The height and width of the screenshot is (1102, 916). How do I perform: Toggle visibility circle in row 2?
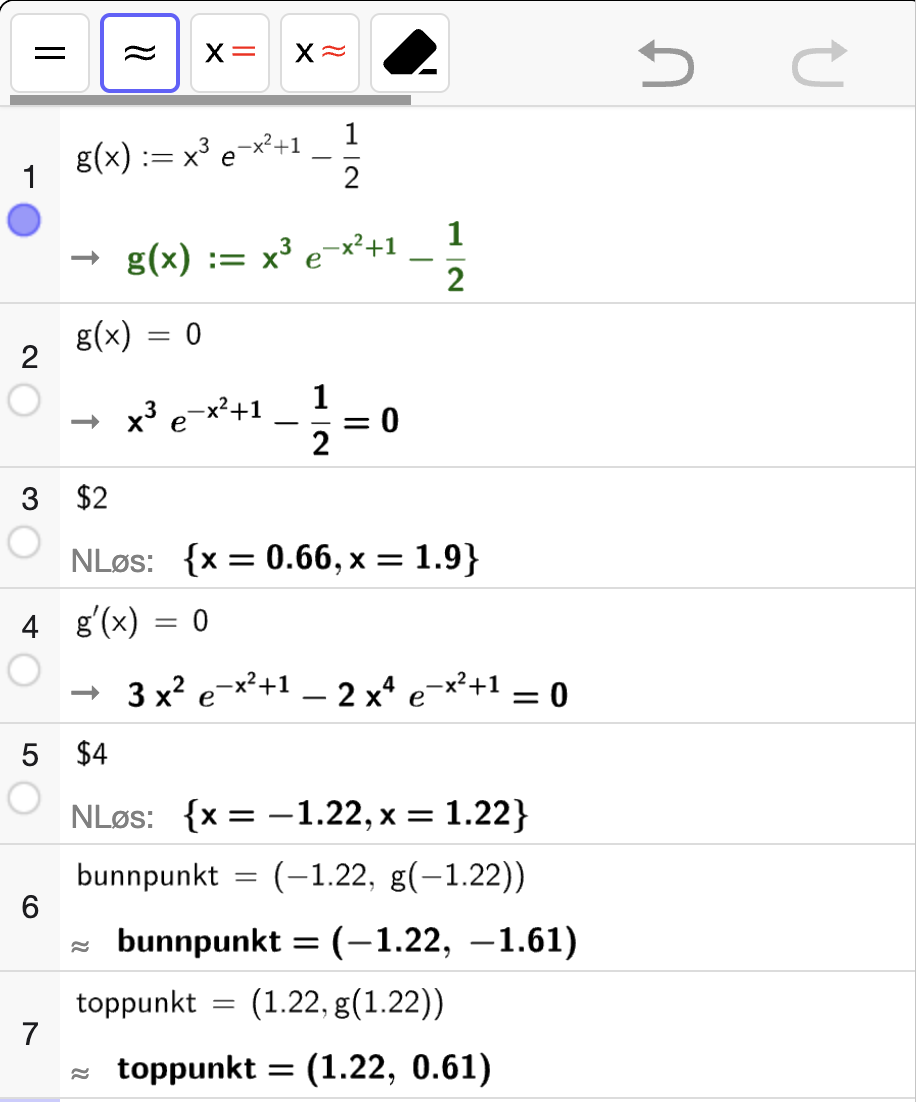[x=24, y=400]
